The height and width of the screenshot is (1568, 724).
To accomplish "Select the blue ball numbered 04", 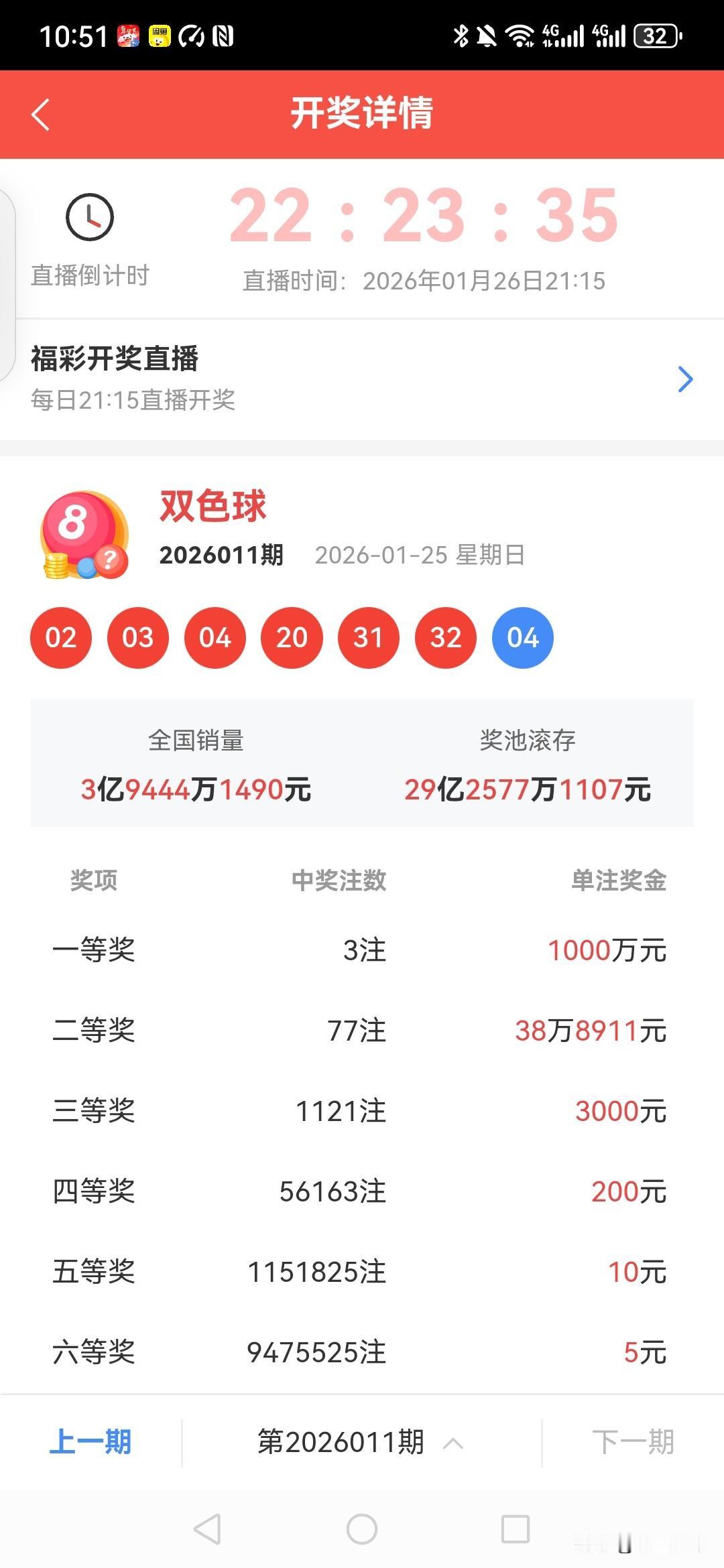I will (524, 638).
